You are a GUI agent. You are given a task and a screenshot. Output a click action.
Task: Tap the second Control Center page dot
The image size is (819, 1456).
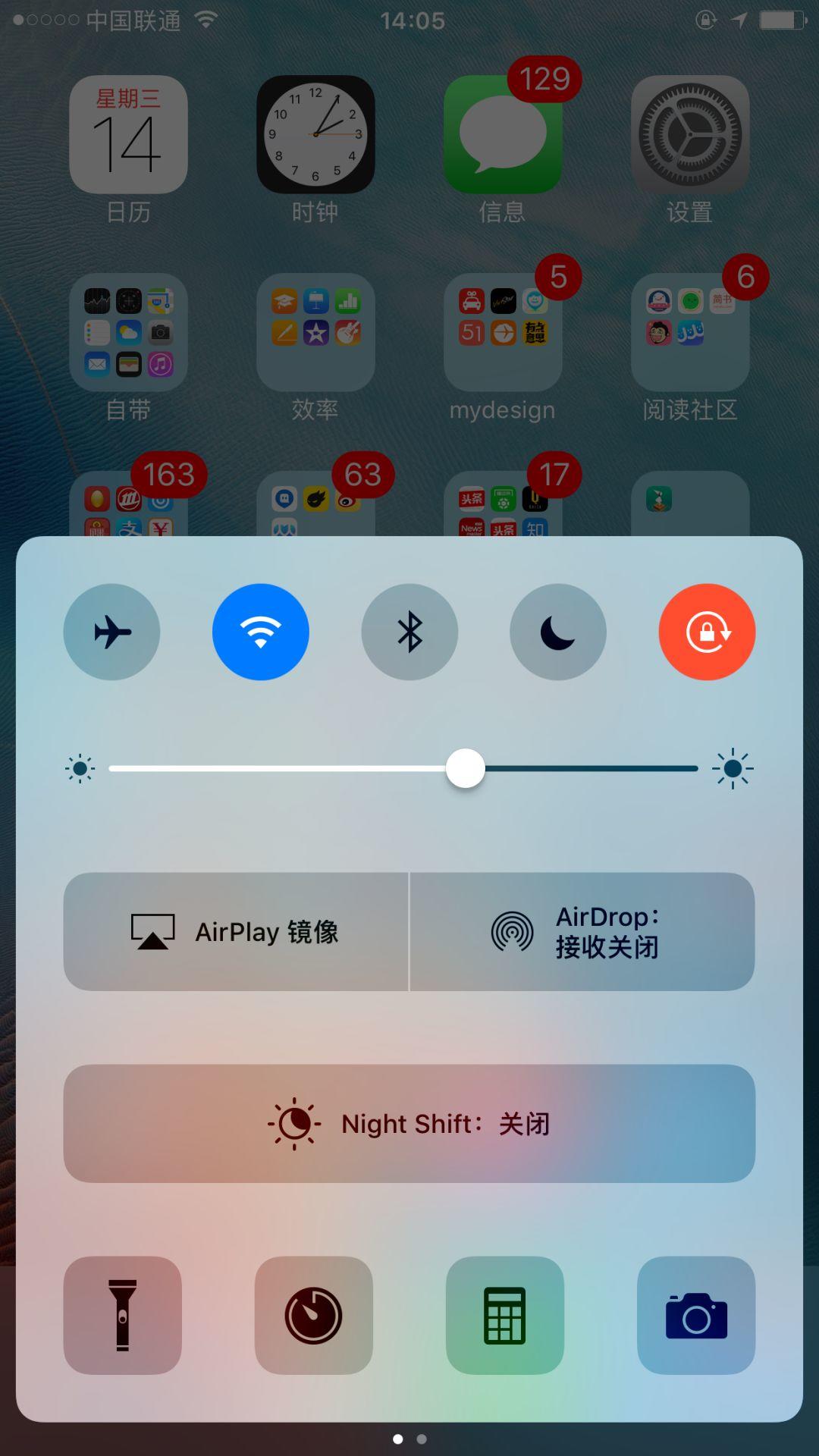pyautogui.click(x=422, y=1439)
